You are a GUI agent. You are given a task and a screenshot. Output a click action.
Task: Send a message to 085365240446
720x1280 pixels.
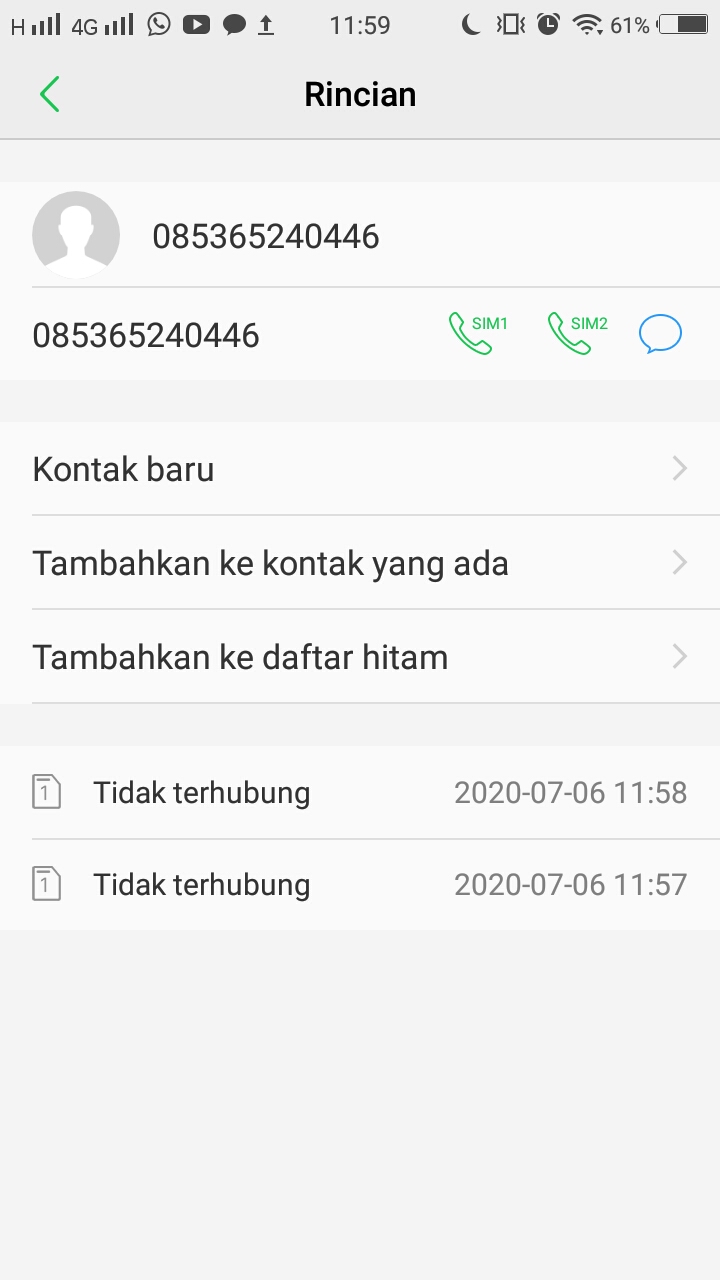point(660,334)
